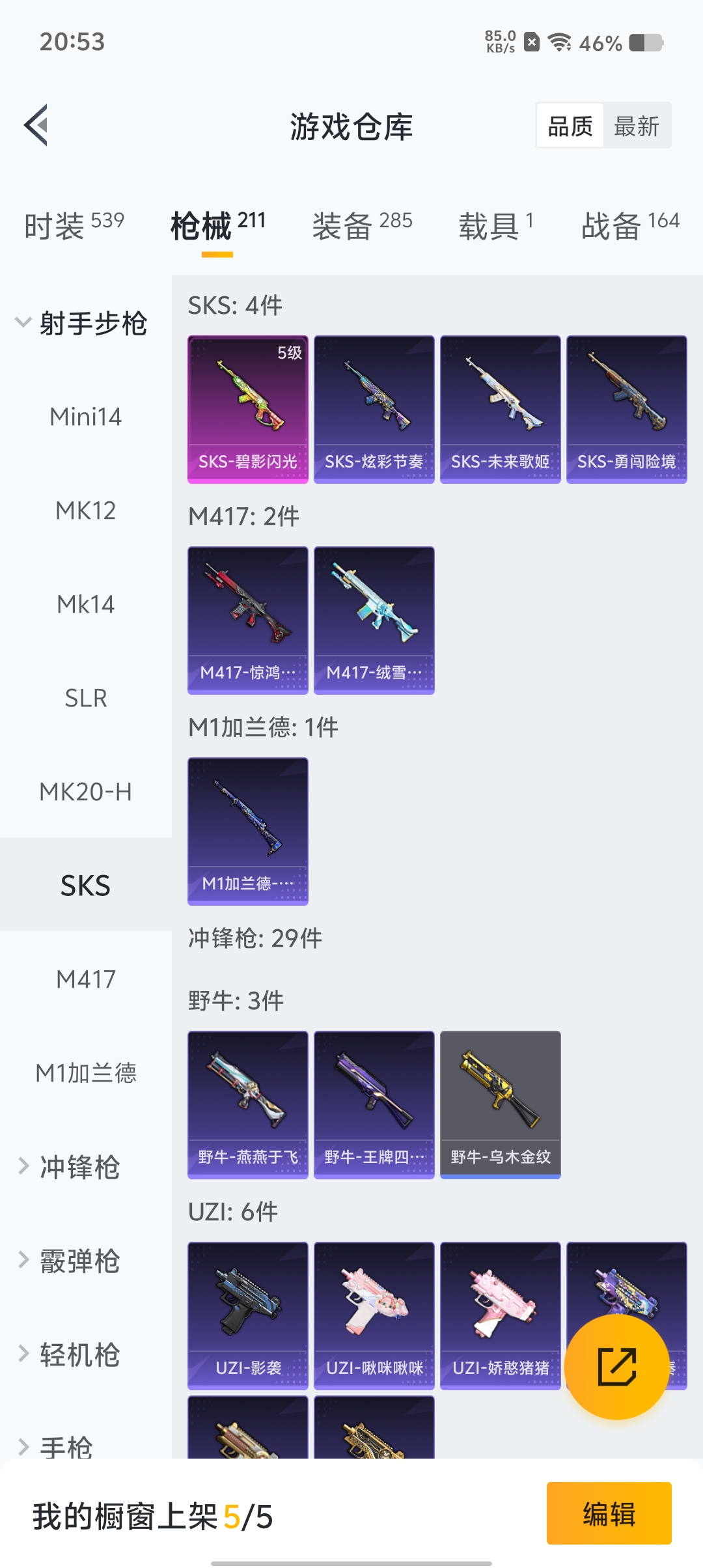
Task: Open the 战备 tab
Action: click(629, 226)
